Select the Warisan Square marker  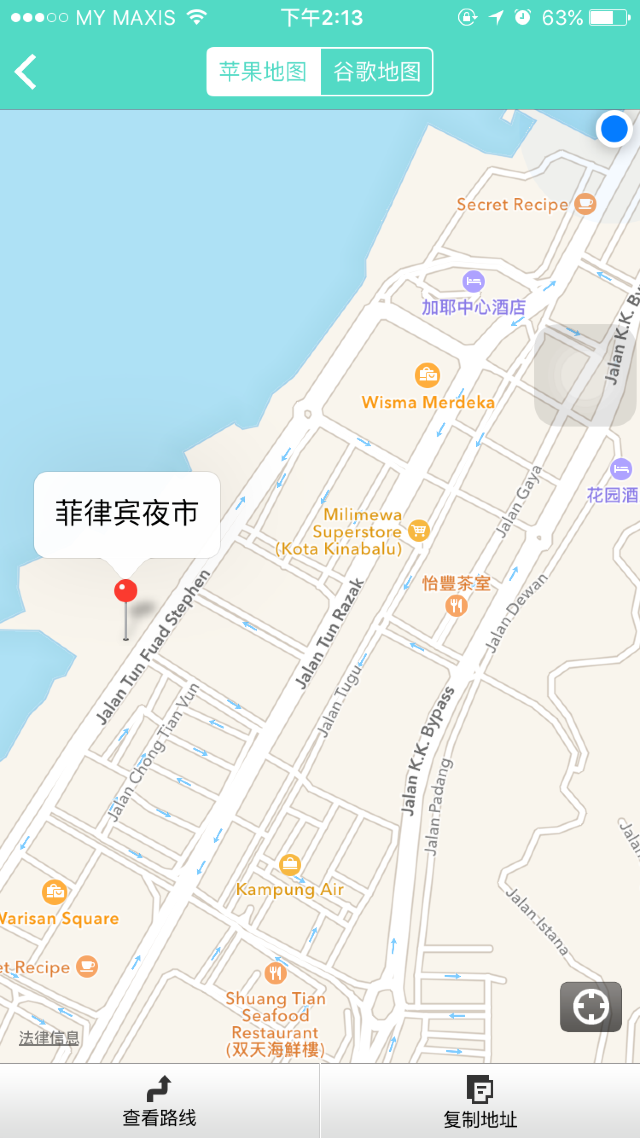point(55,892)
